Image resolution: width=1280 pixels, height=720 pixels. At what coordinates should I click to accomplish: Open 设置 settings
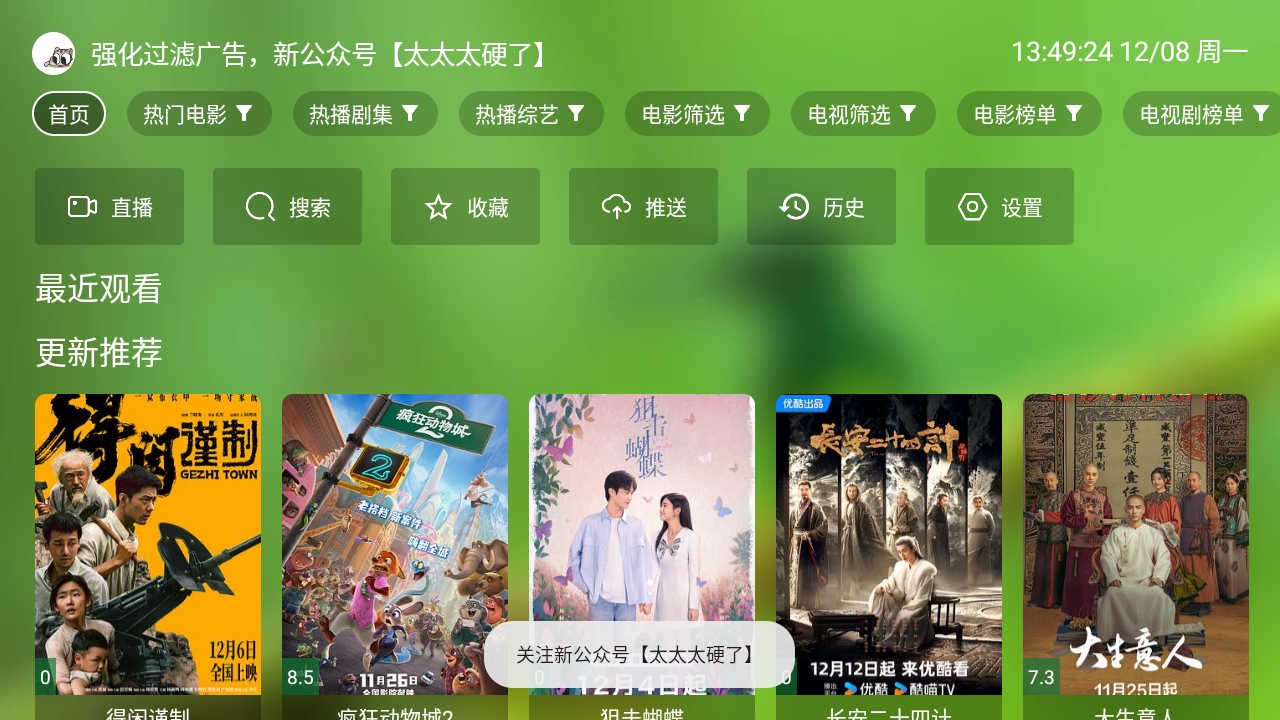pyautogui.click(x=999, y=207)
